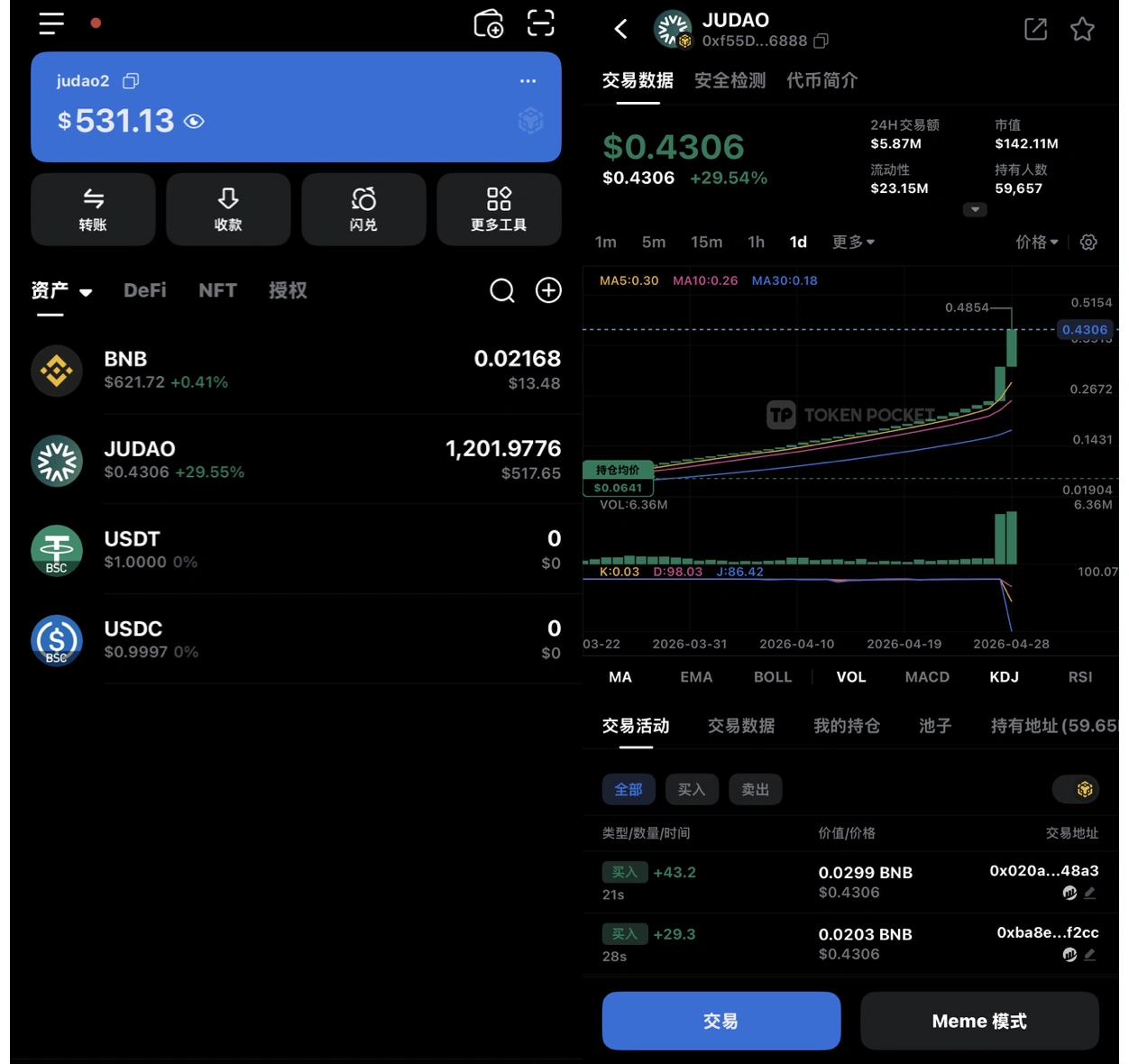The height and width of the screenshot is (1064, 1129).
Task: Hide the wallet balance
Action: coord(194,121)
